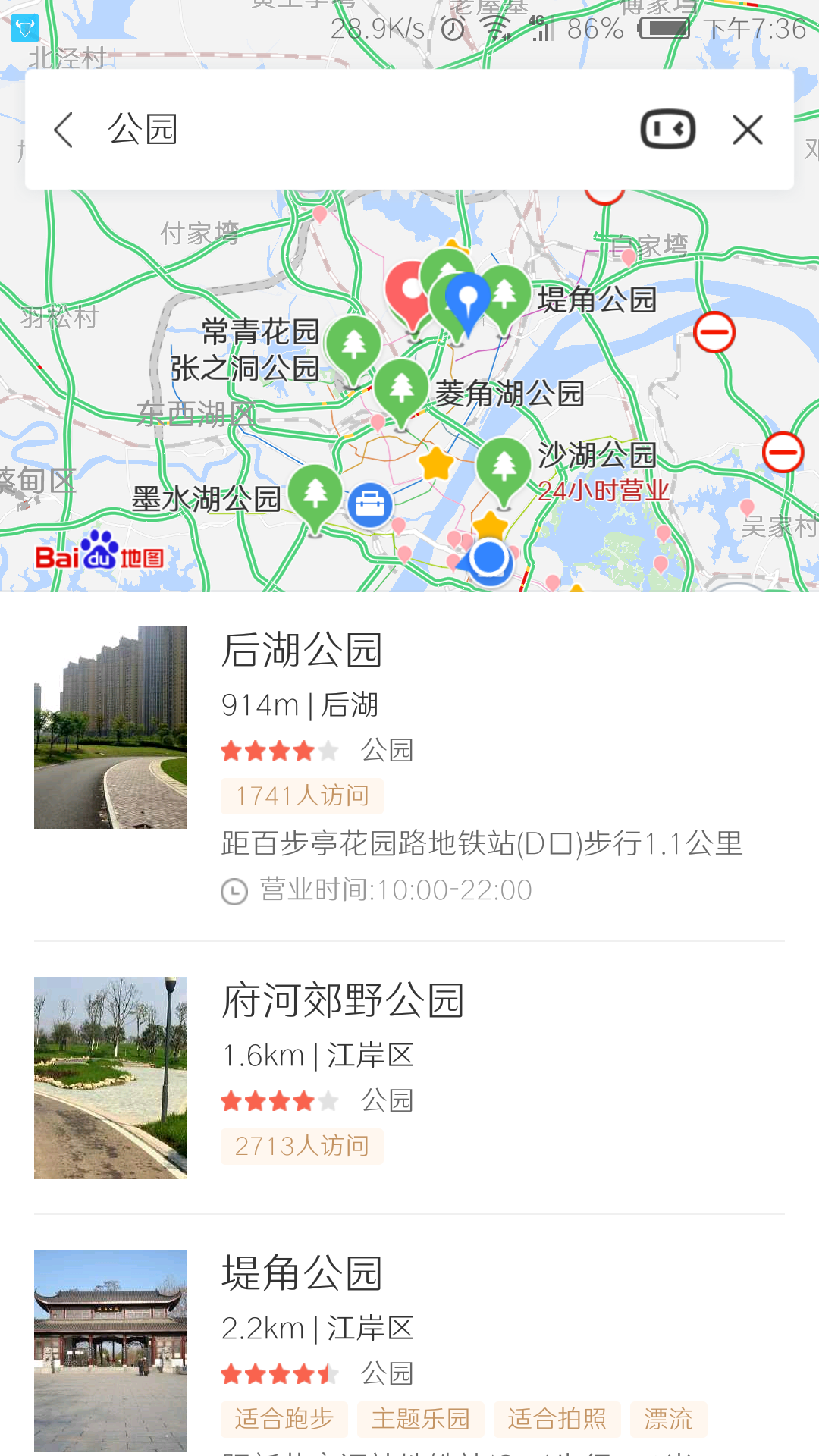This screenshot has height=1456, width=819.
Task: Select the 墨水湖公园 marker on the map
Action: (x=315, y=493)
